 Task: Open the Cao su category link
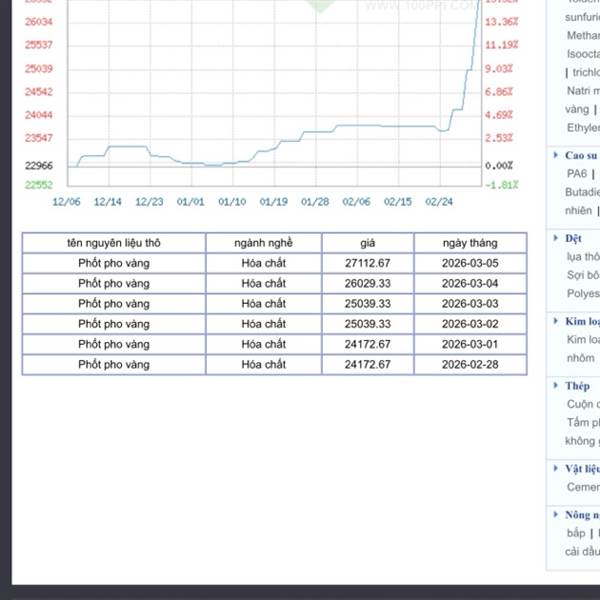580,155
